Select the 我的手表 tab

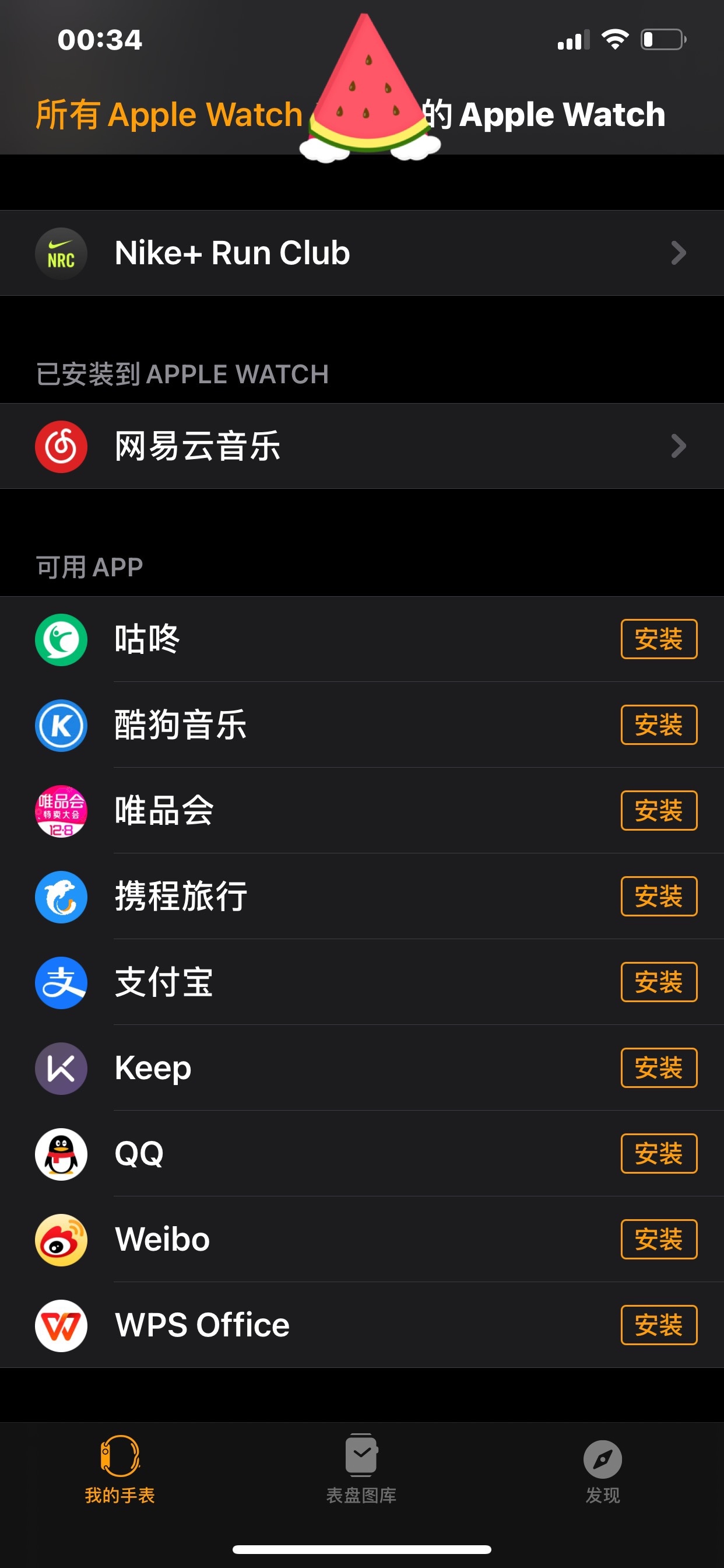pyautogui.click(x=120, y=1469)
